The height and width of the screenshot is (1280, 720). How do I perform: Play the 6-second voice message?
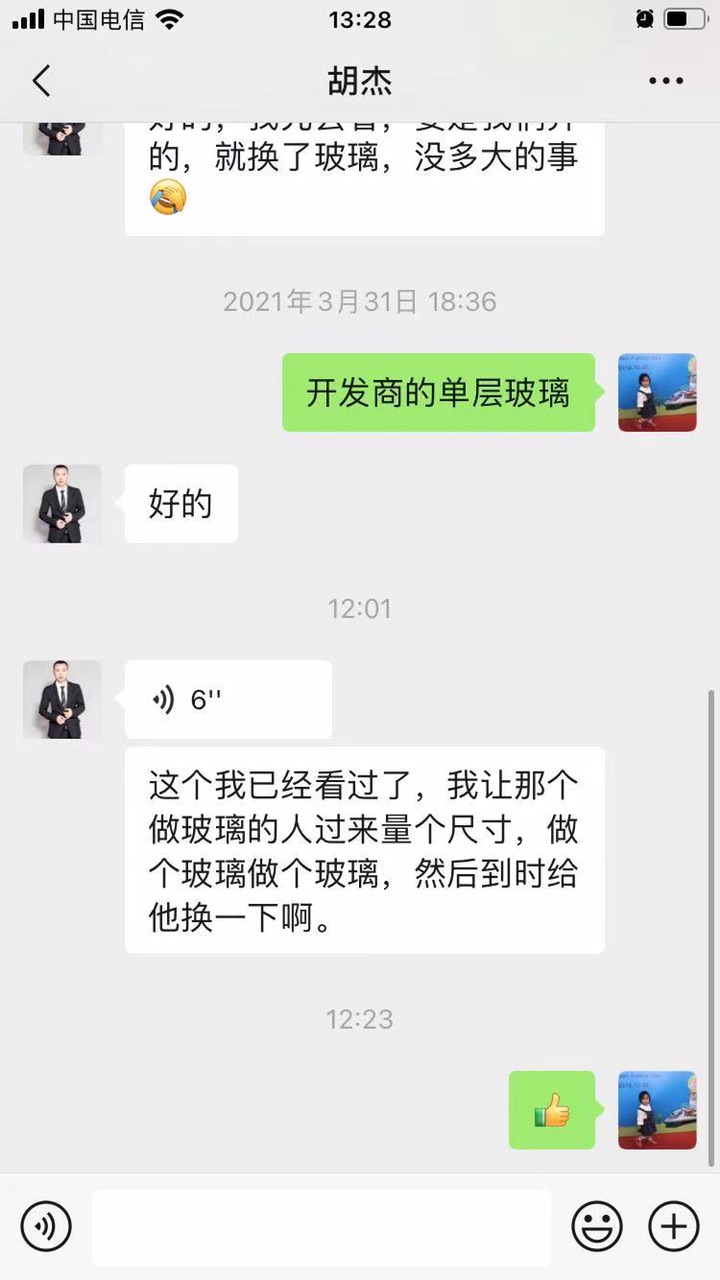[x=228, y=699]
